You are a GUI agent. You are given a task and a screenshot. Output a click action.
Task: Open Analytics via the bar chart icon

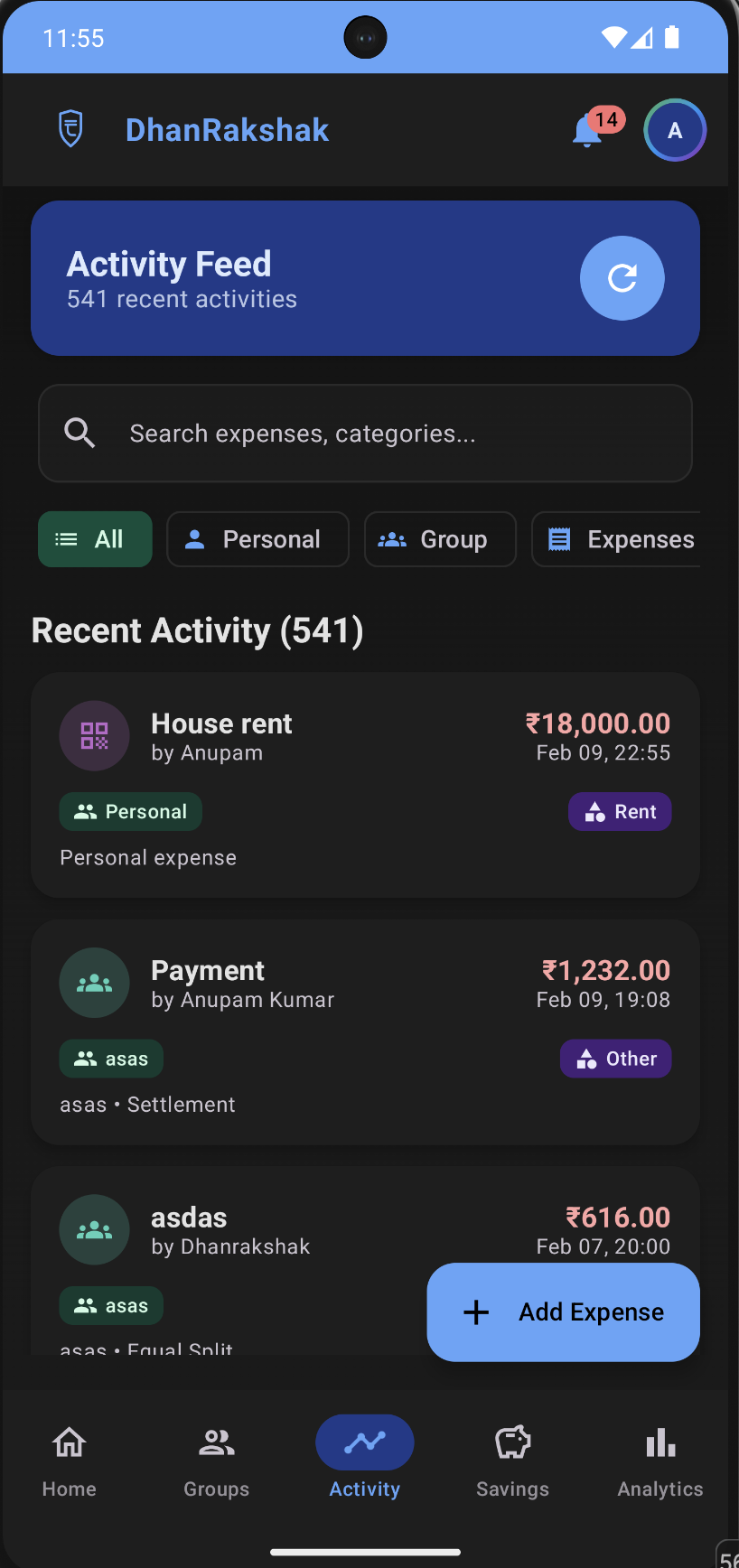point(659,1443)
